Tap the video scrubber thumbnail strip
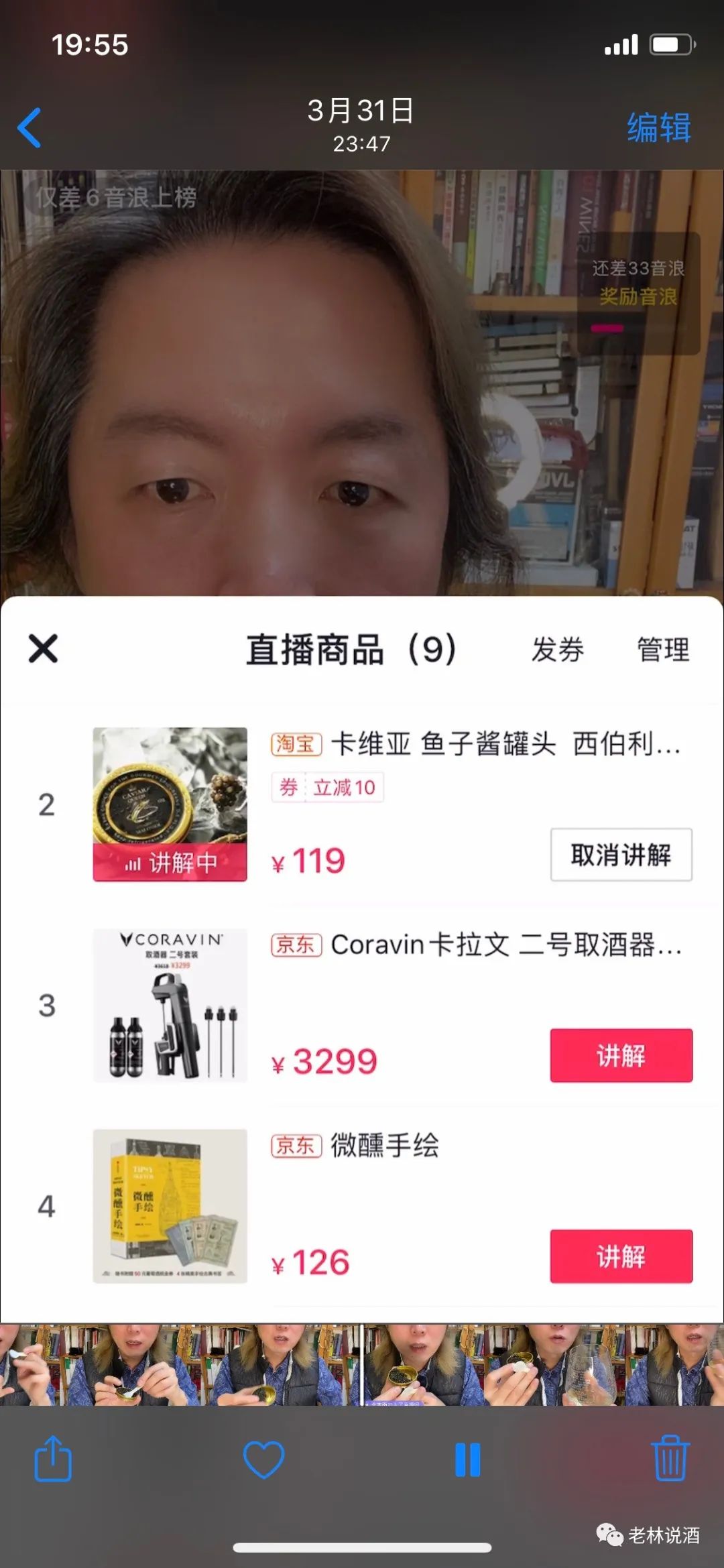The width and height of the screenshot is (724, 1568). coord(362,1368)
